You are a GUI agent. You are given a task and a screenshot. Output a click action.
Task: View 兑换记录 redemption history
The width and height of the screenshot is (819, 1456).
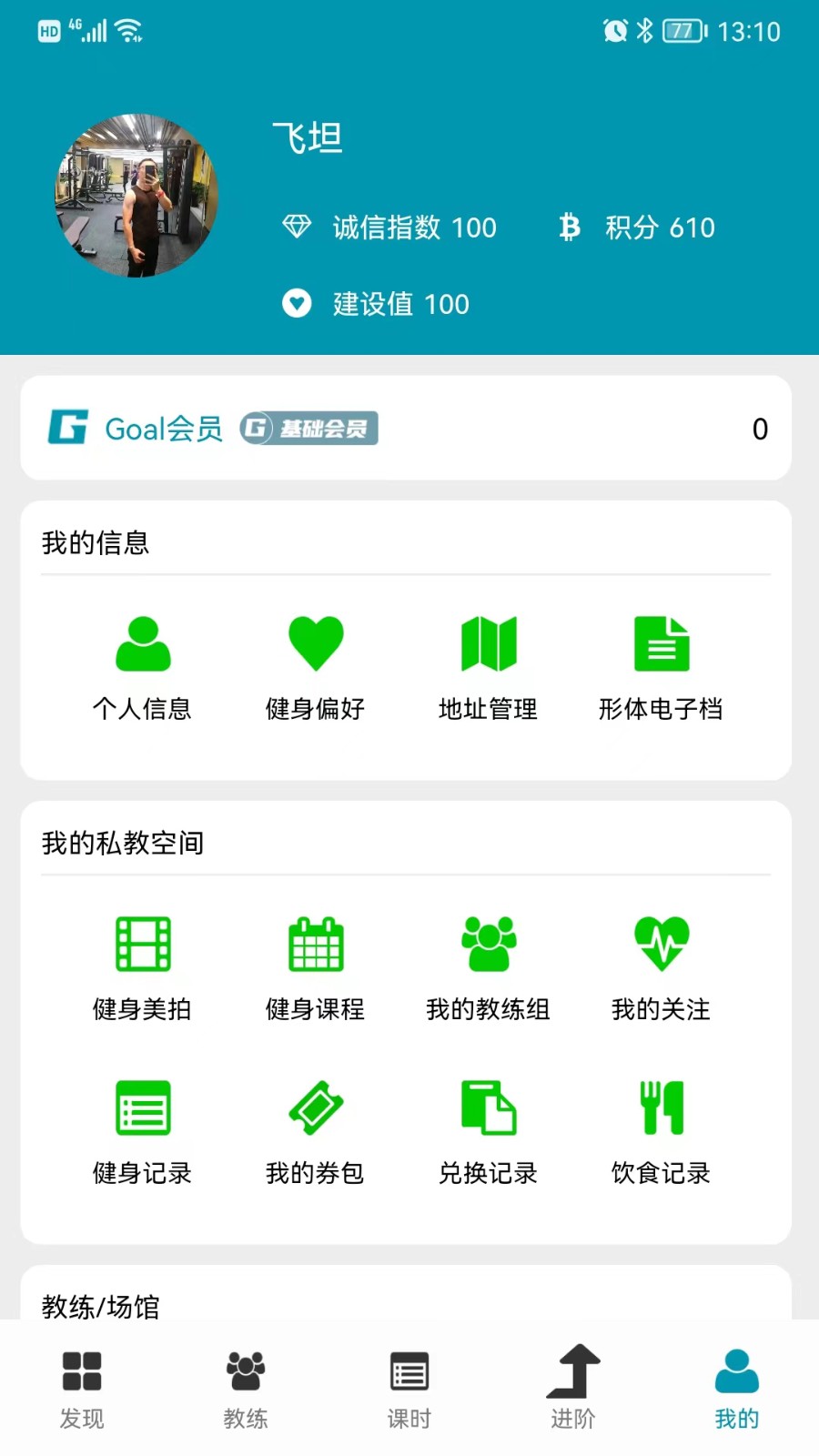click(489, 1133)
